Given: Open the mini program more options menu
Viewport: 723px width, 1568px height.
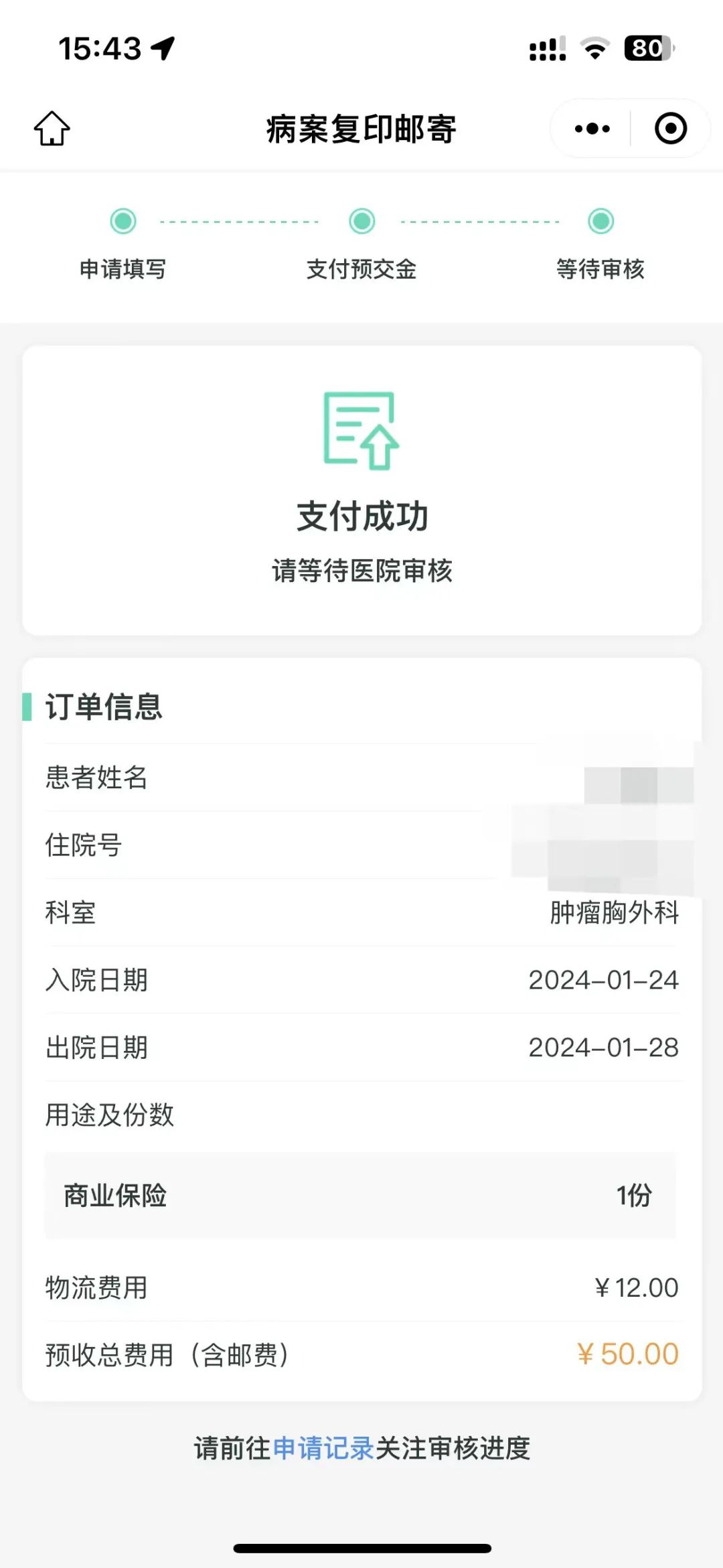Looking at the screenshot, I should [592, 129].
